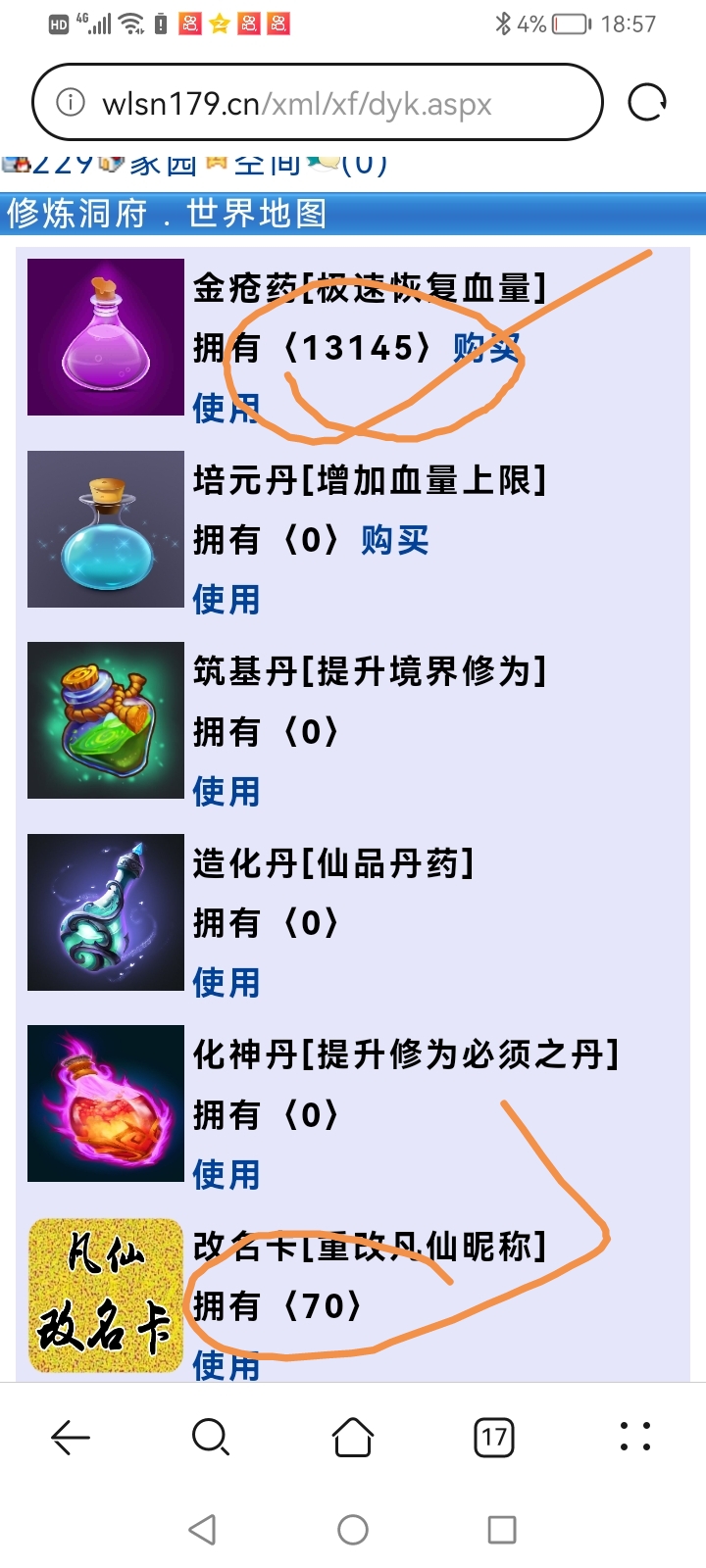Tap 使用 under 培元丹
This screenshot has height=1568, width=706.
226,599
